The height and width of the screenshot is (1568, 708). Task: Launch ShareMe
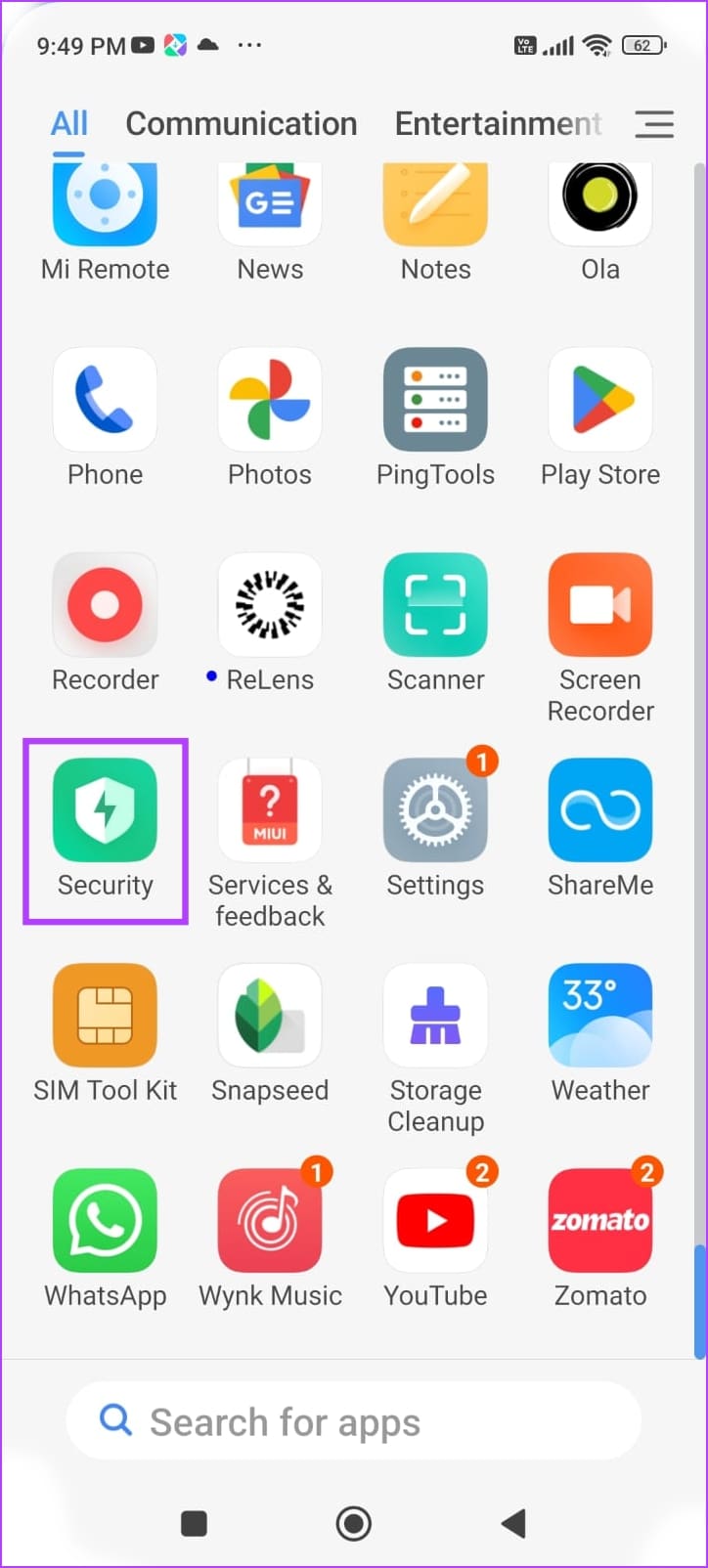599,809
